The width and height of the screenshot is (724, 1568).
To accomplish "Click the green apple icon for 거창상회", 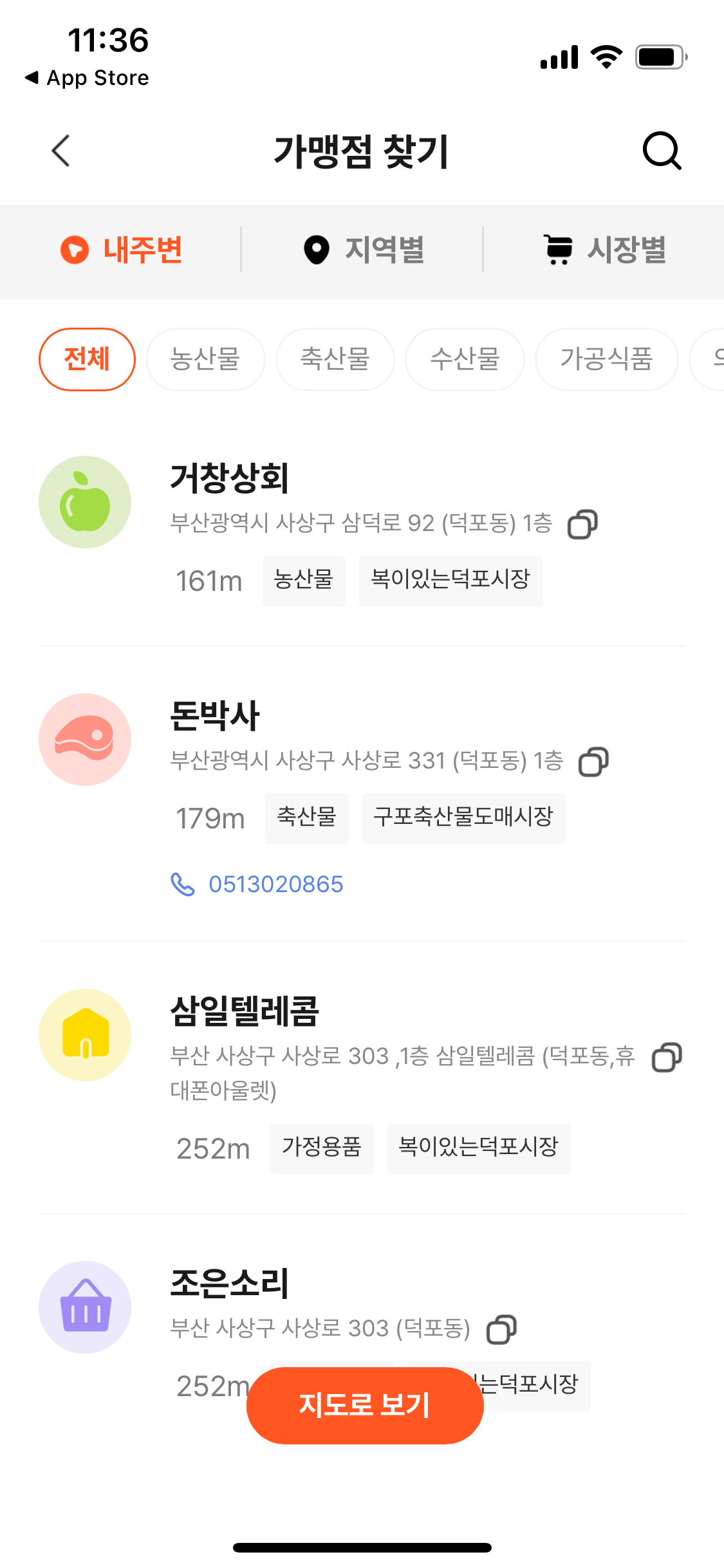I will pyautogui.click(x=85, y=502).
